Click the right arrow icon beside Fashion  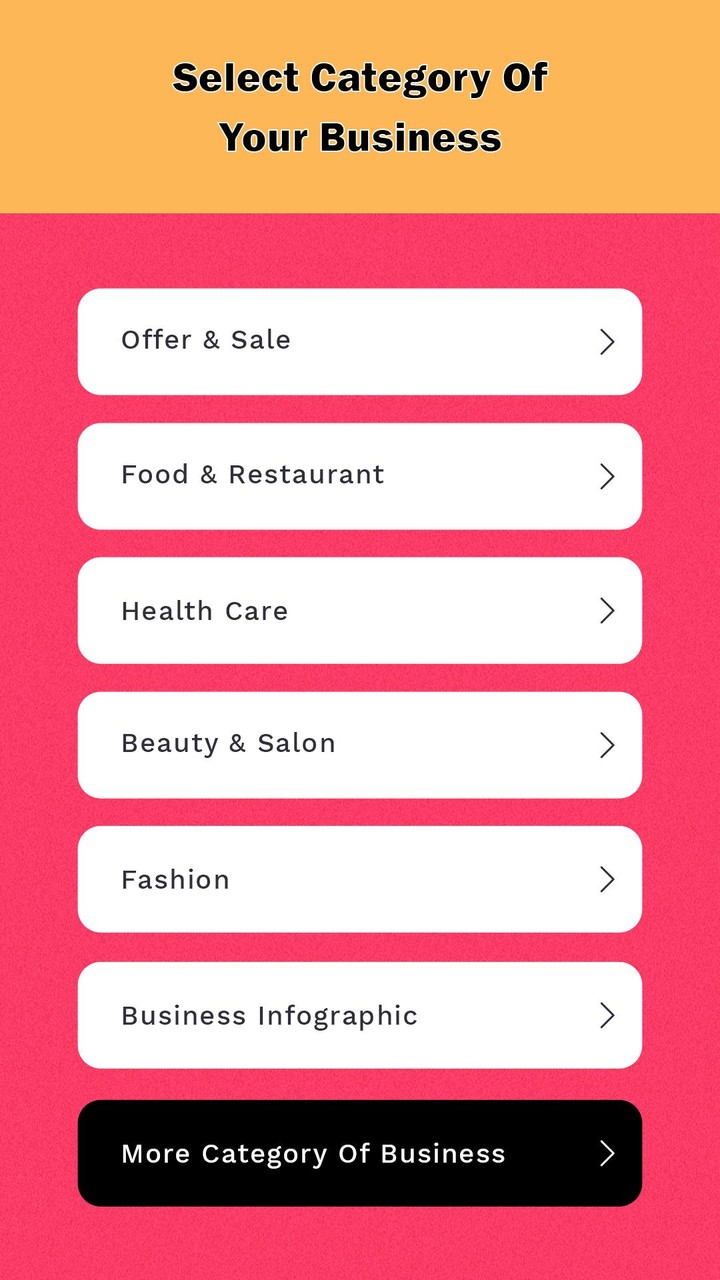(608, 880)
